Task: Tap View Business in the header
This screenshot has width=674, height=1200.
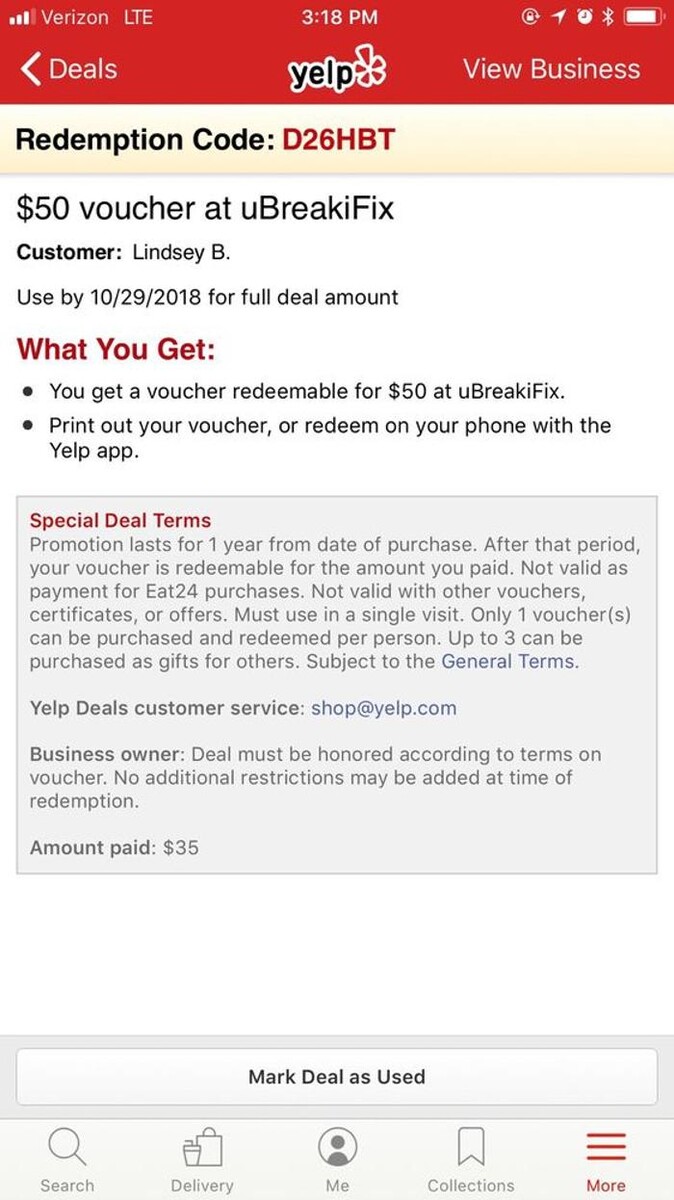Action: tap(551, 70)
